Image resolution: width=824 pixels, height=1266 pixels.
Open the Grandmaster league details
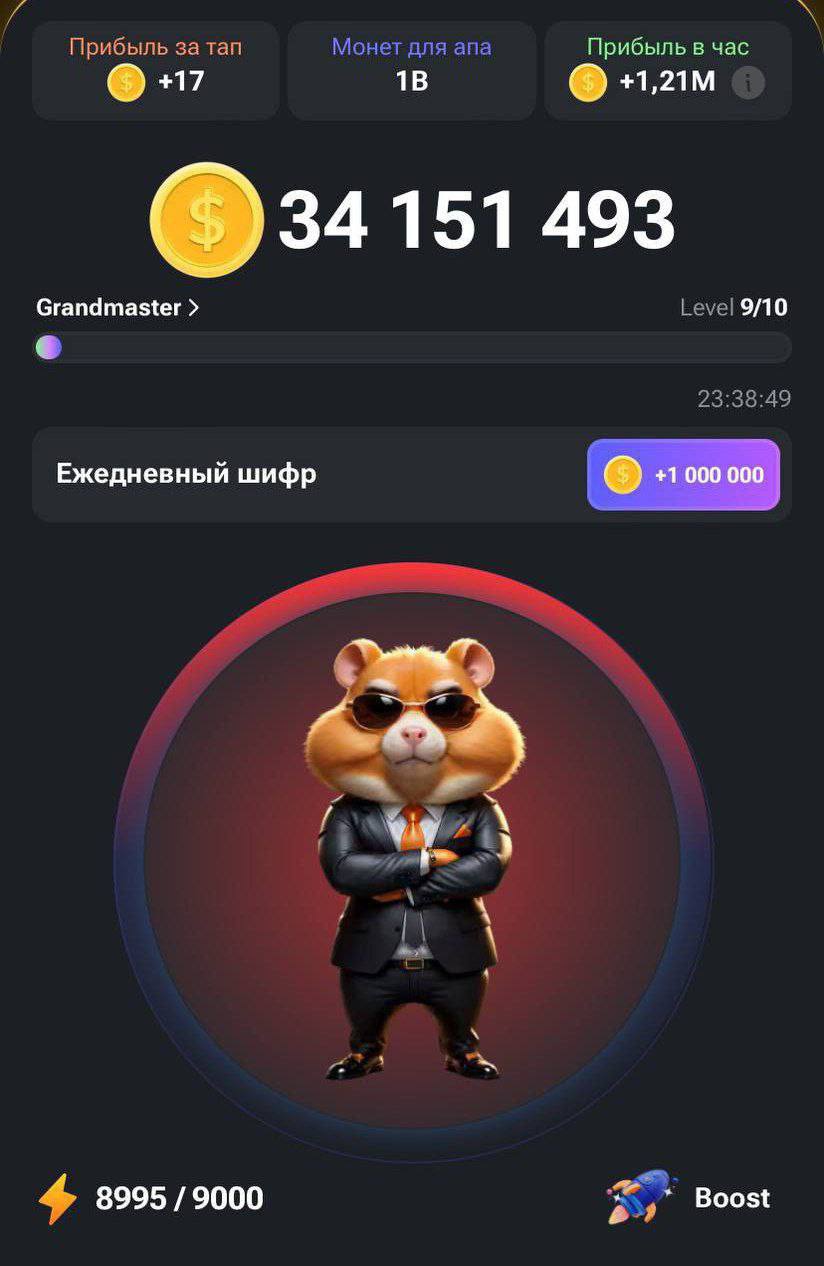tap(118, 308)
